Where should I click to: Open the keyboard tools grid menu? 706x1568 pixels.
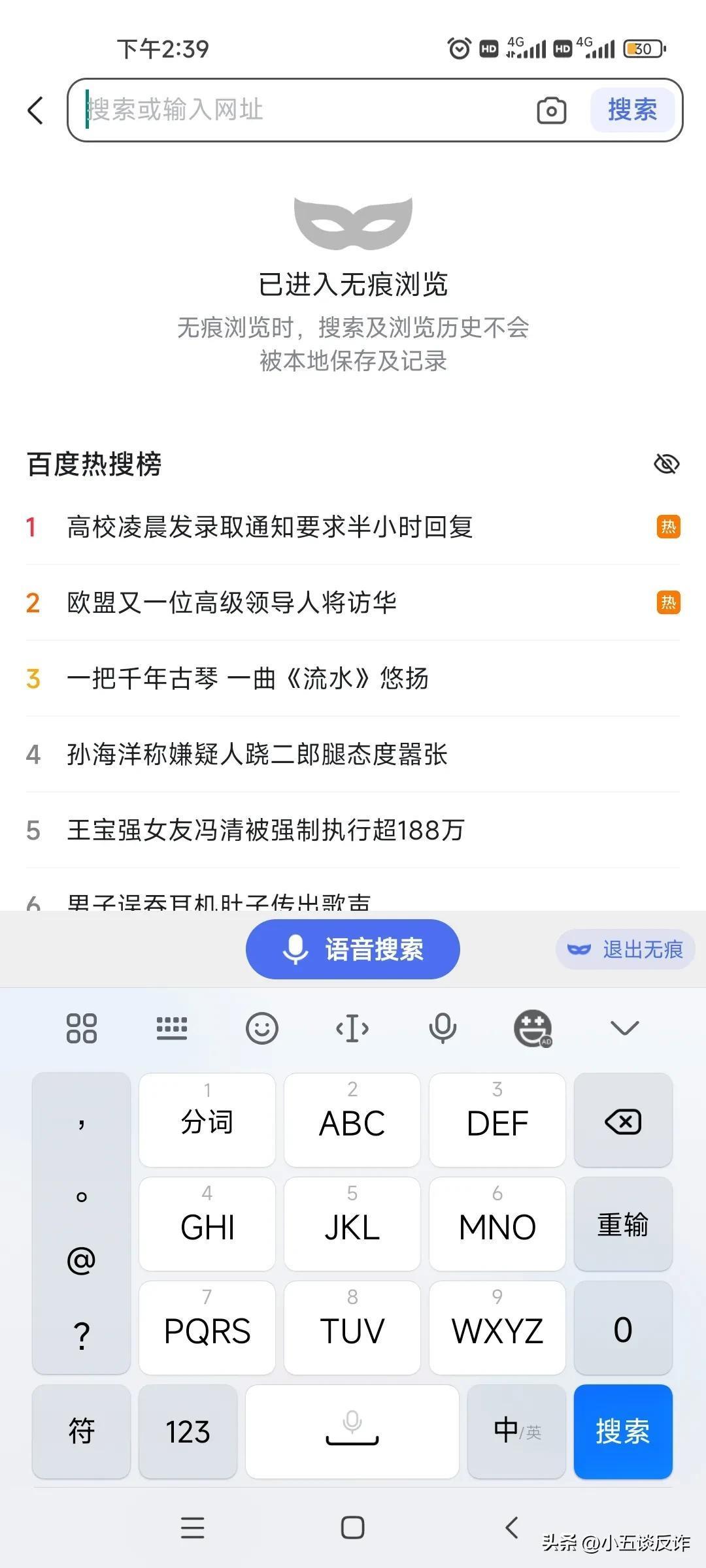point(82,1028)
